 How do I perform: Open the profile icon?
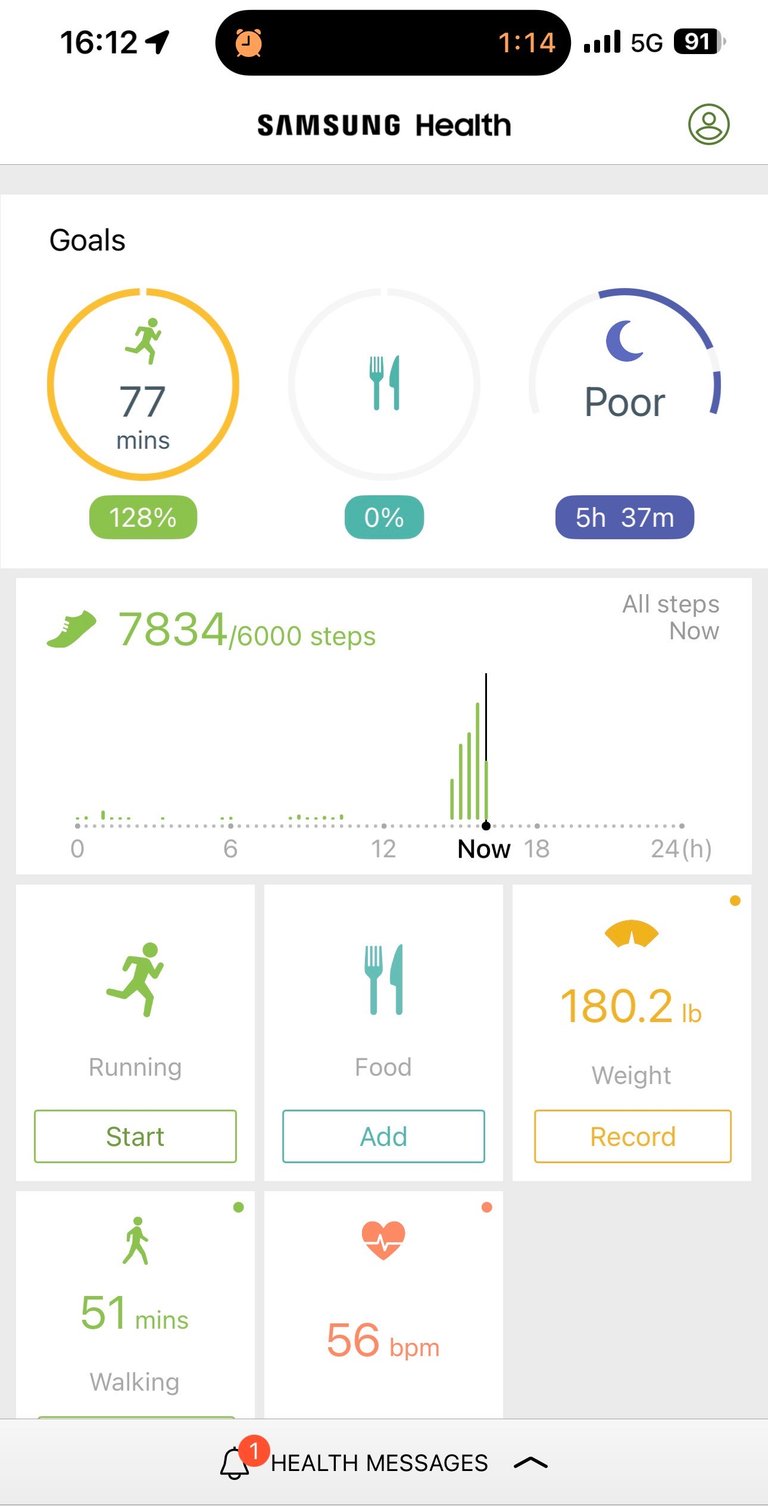708,125
